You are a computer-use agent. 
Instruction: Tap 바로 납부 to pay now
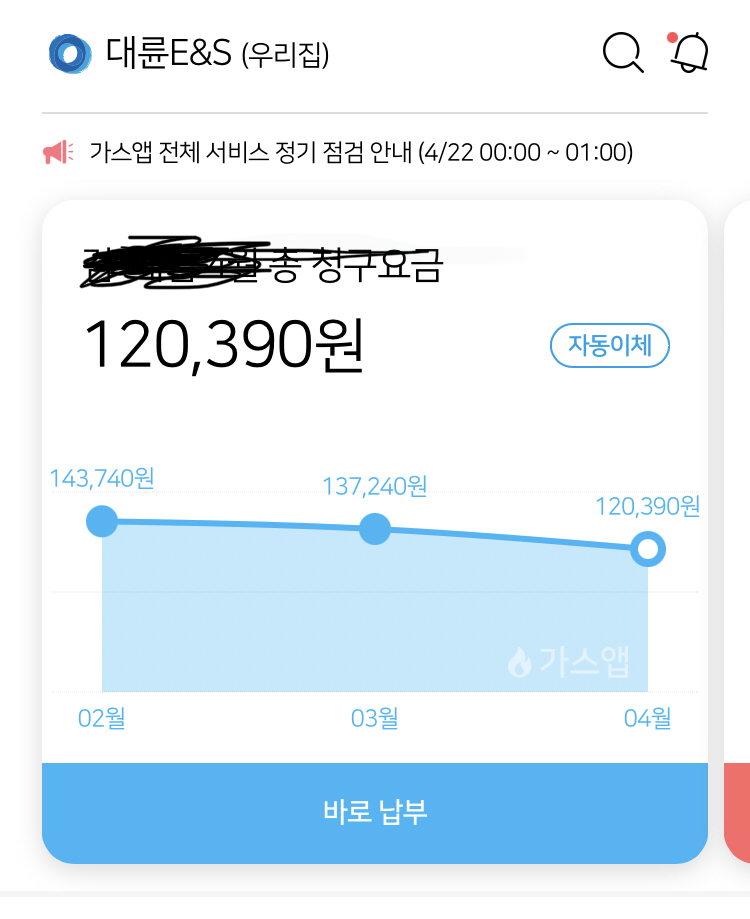[x=375, y=811]
